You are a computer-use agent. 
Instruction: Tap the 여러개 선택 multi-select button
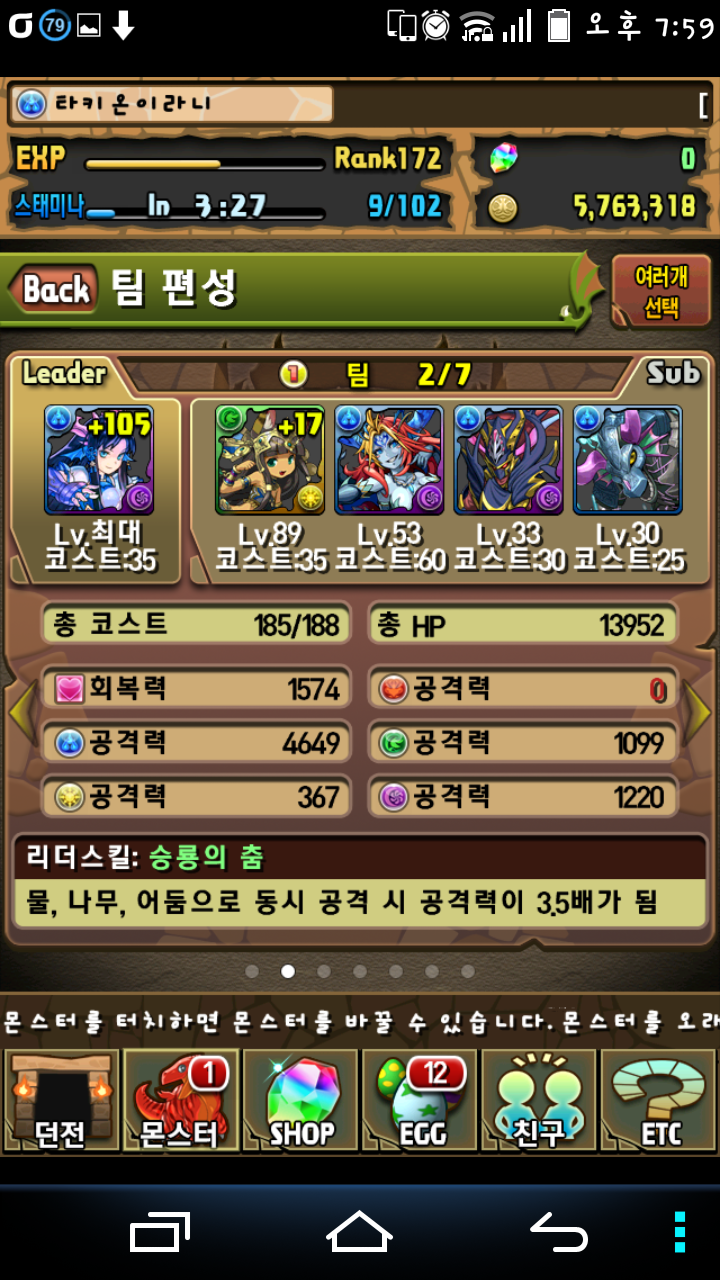coord(661,291)
